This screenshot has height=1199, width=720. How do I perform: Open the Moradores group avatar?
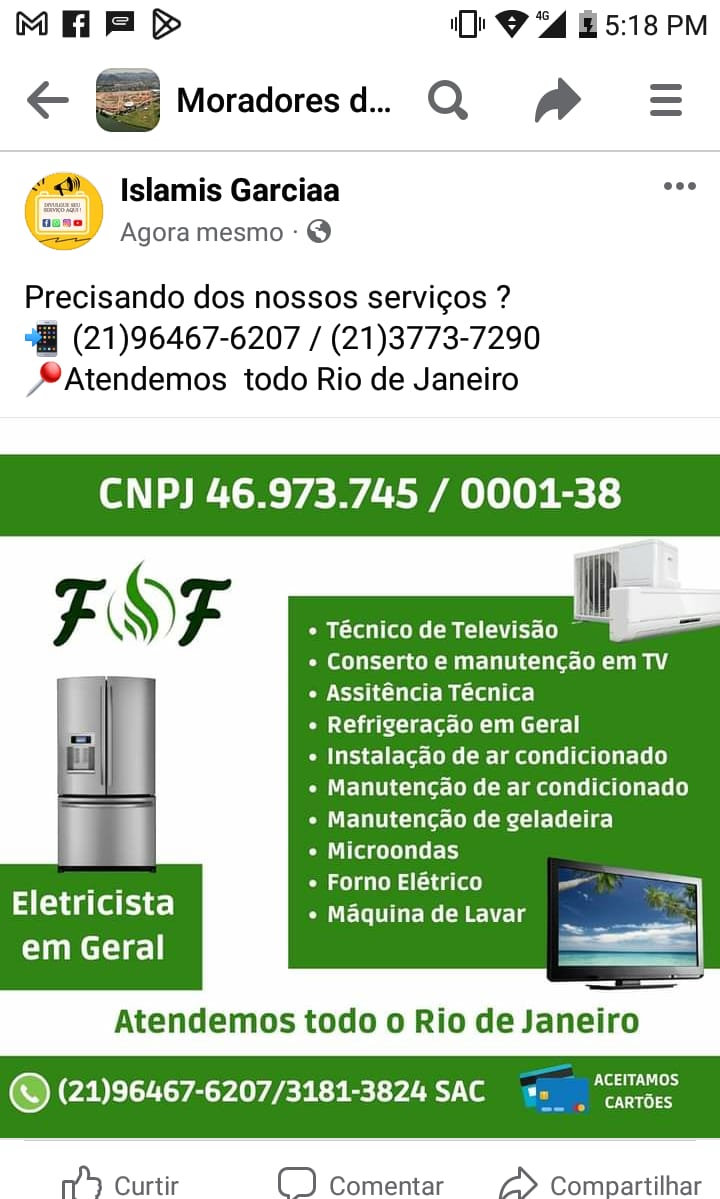(x=127, y=100)
